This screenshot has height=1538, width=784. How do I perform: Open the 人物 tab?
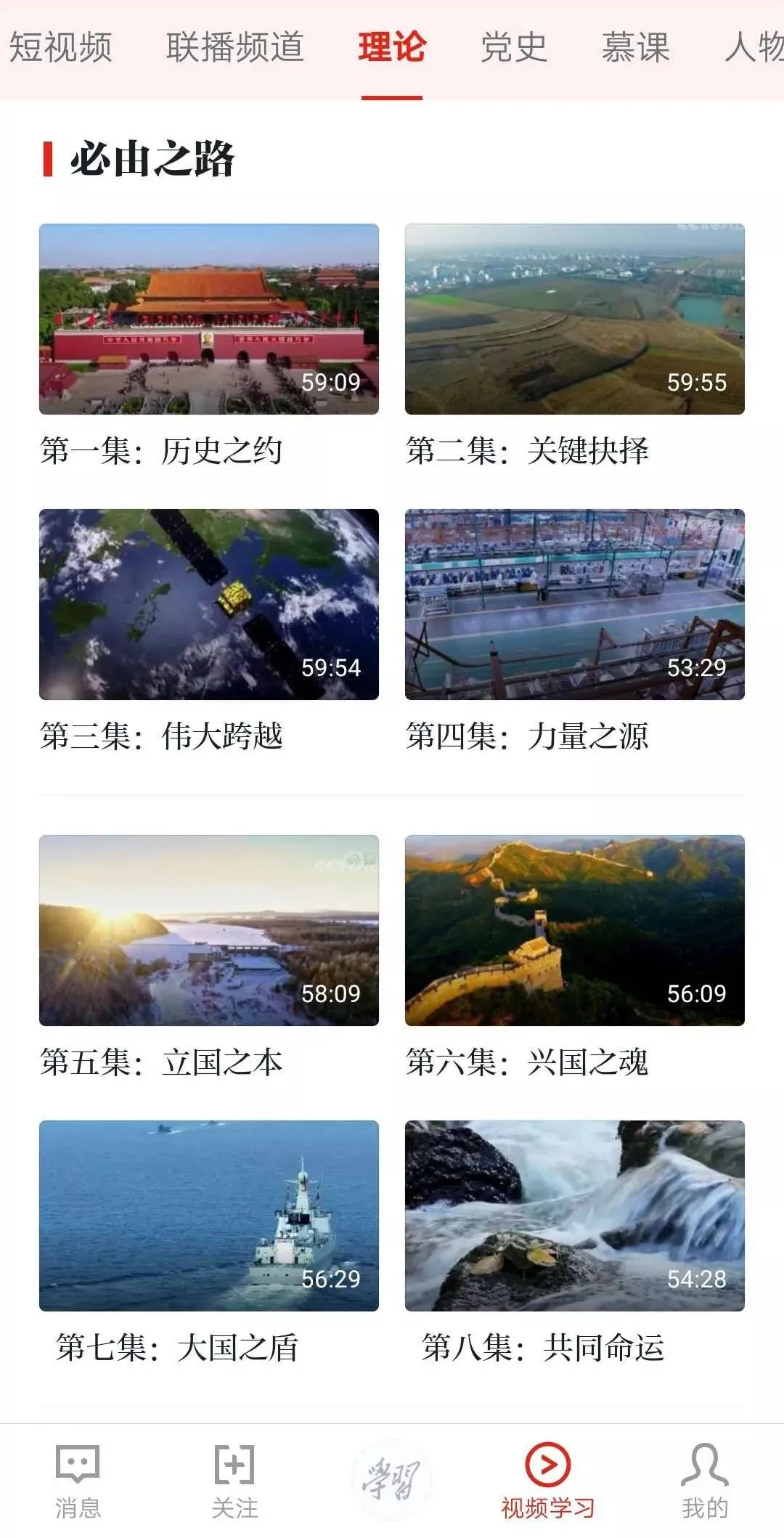pos(755,48)
